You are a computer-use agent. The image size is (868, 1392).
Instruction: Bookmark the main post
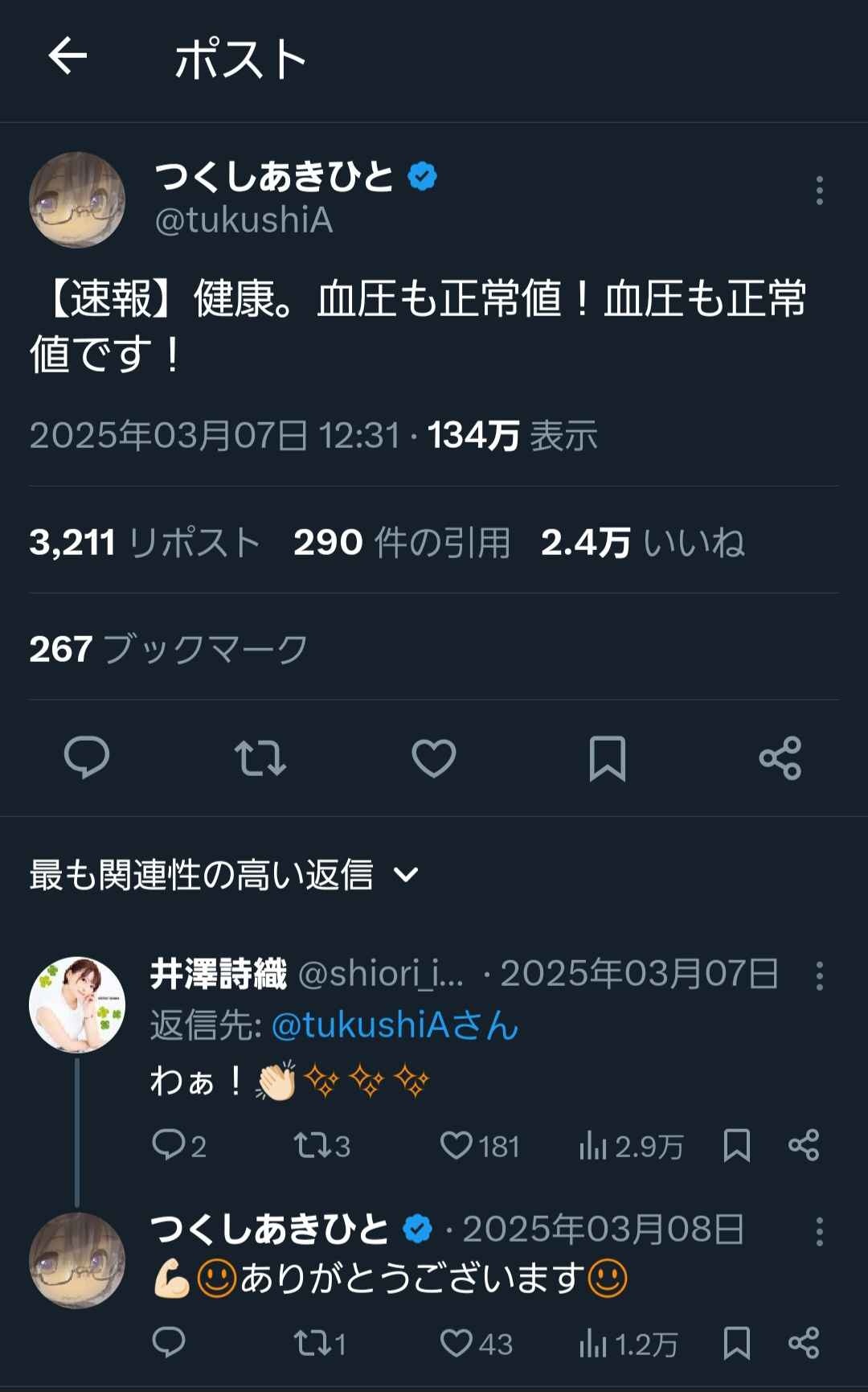608,758
